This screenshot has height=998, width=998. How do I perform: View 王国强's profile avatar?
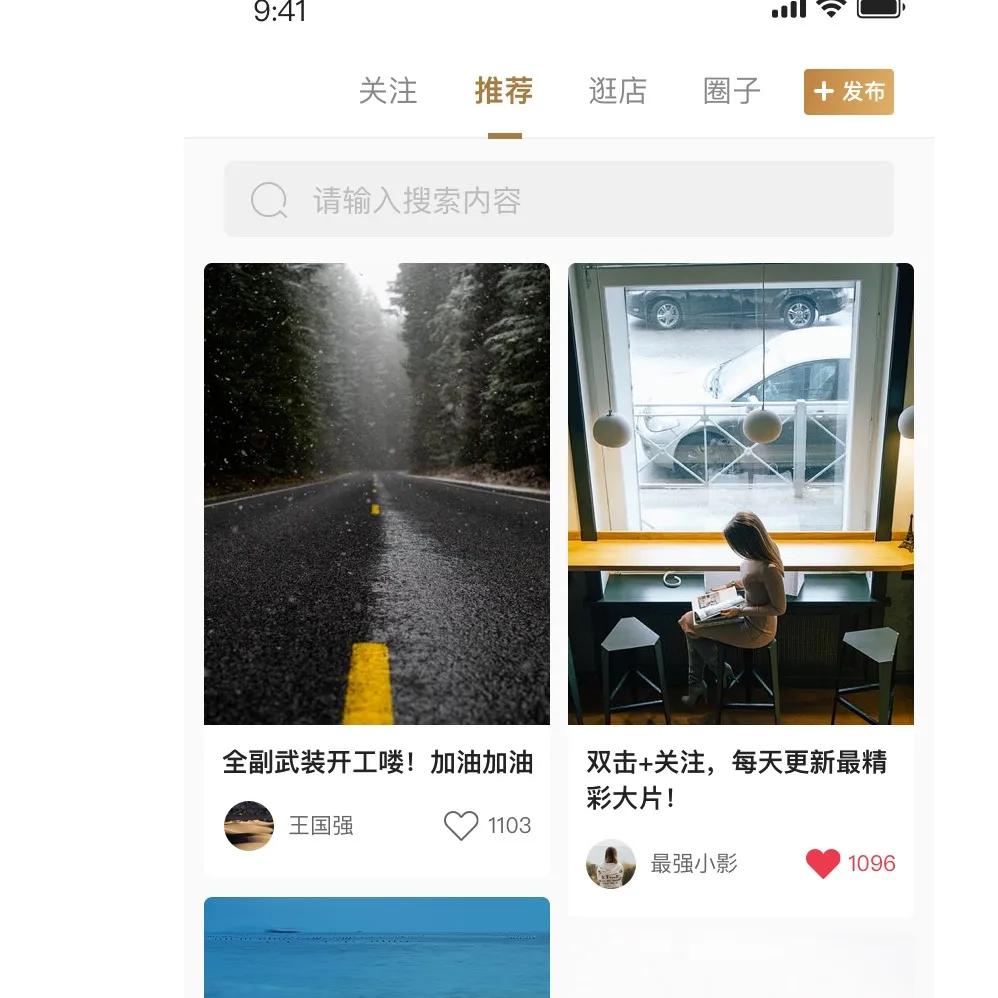[x=249, y=826]
